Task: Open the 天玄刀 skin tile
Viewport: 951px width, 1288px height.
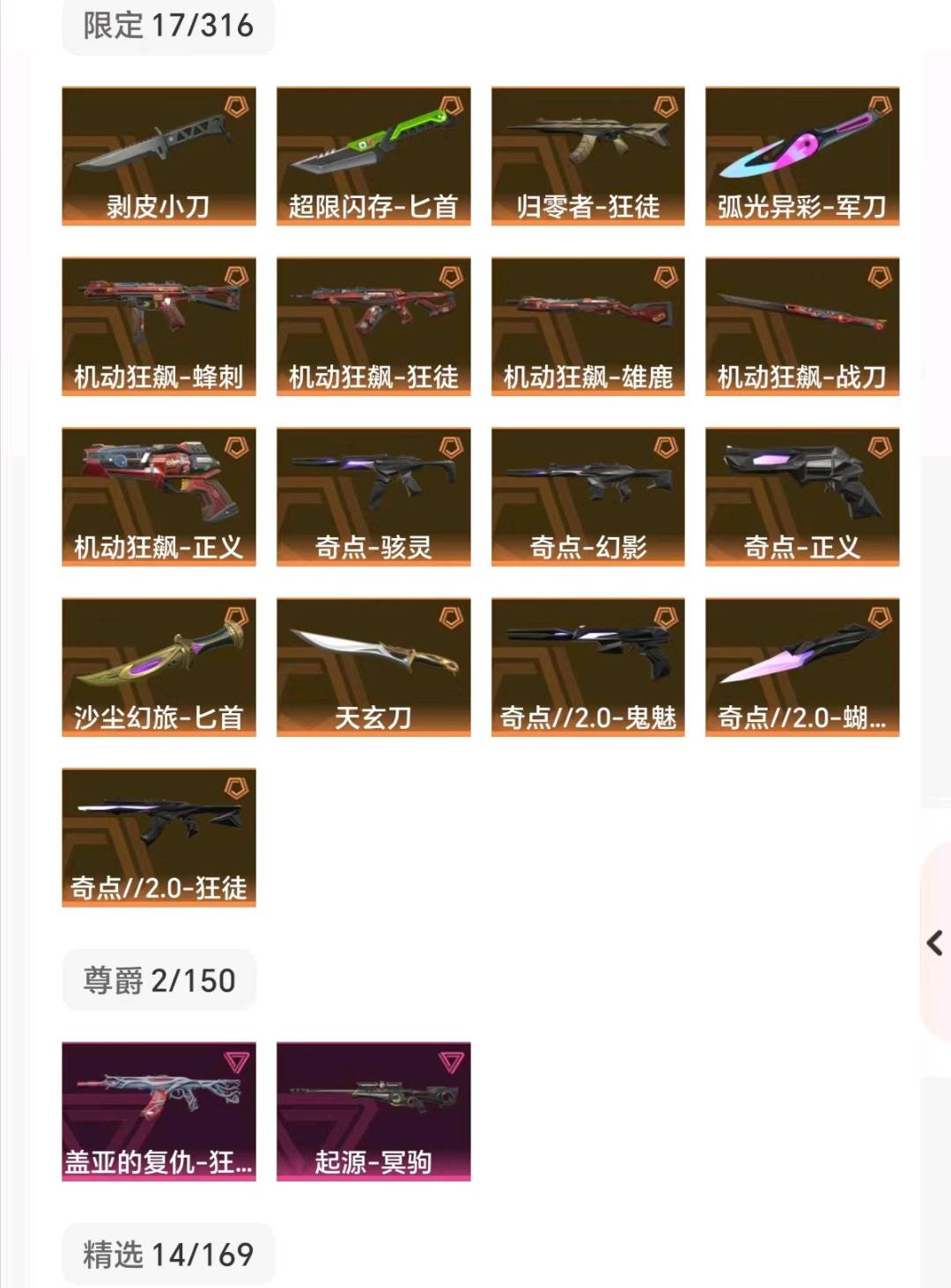Action: [373, 666]
